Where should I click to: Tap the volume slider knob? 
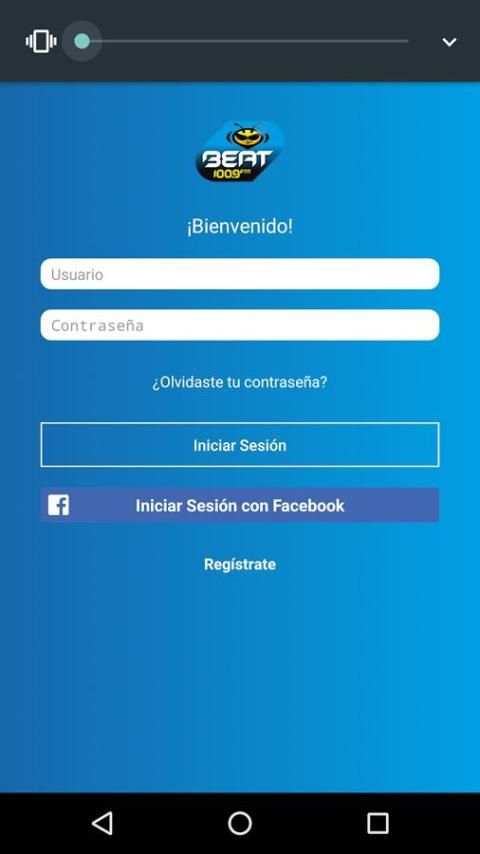pyautogui.click(x=82, y=41)
